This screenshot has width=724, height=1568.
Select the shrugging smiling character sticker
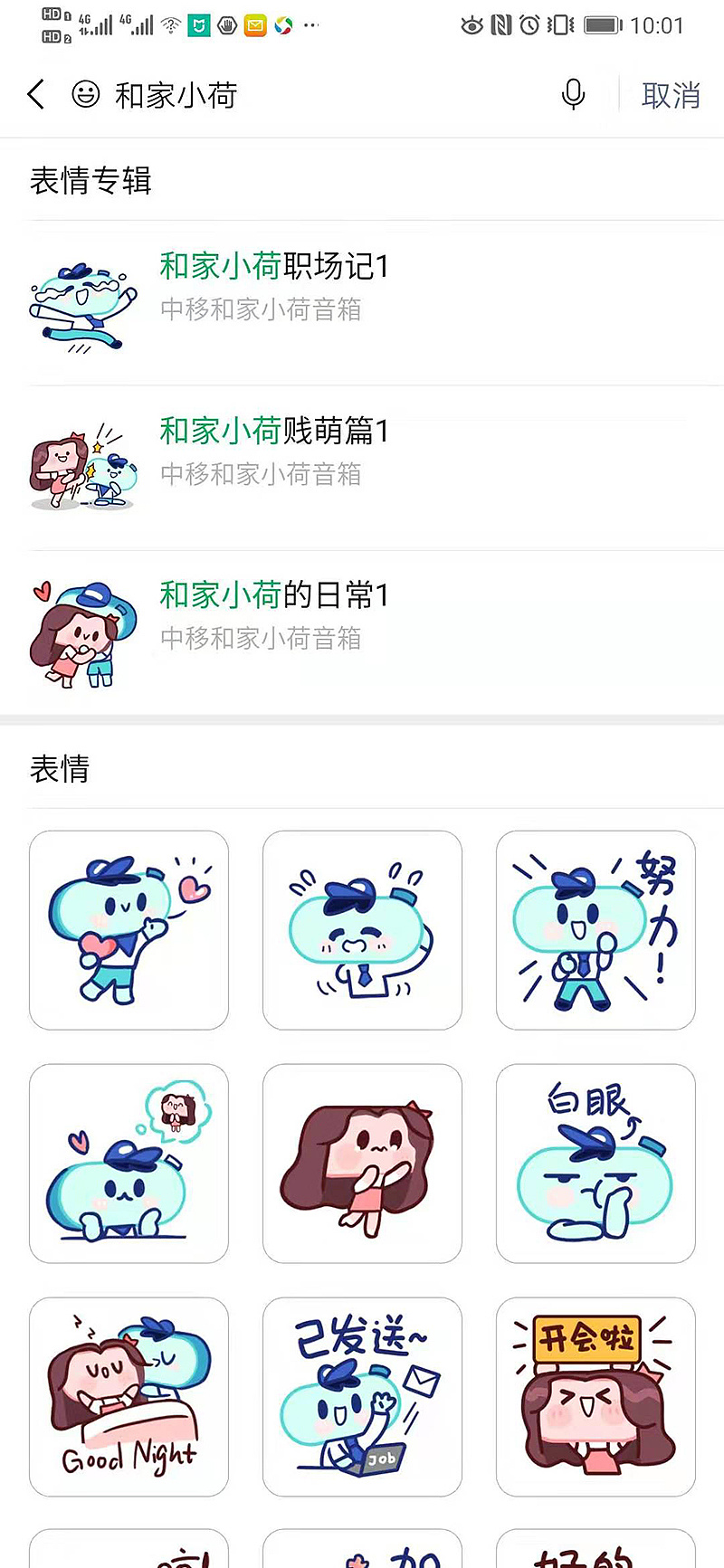362,930
